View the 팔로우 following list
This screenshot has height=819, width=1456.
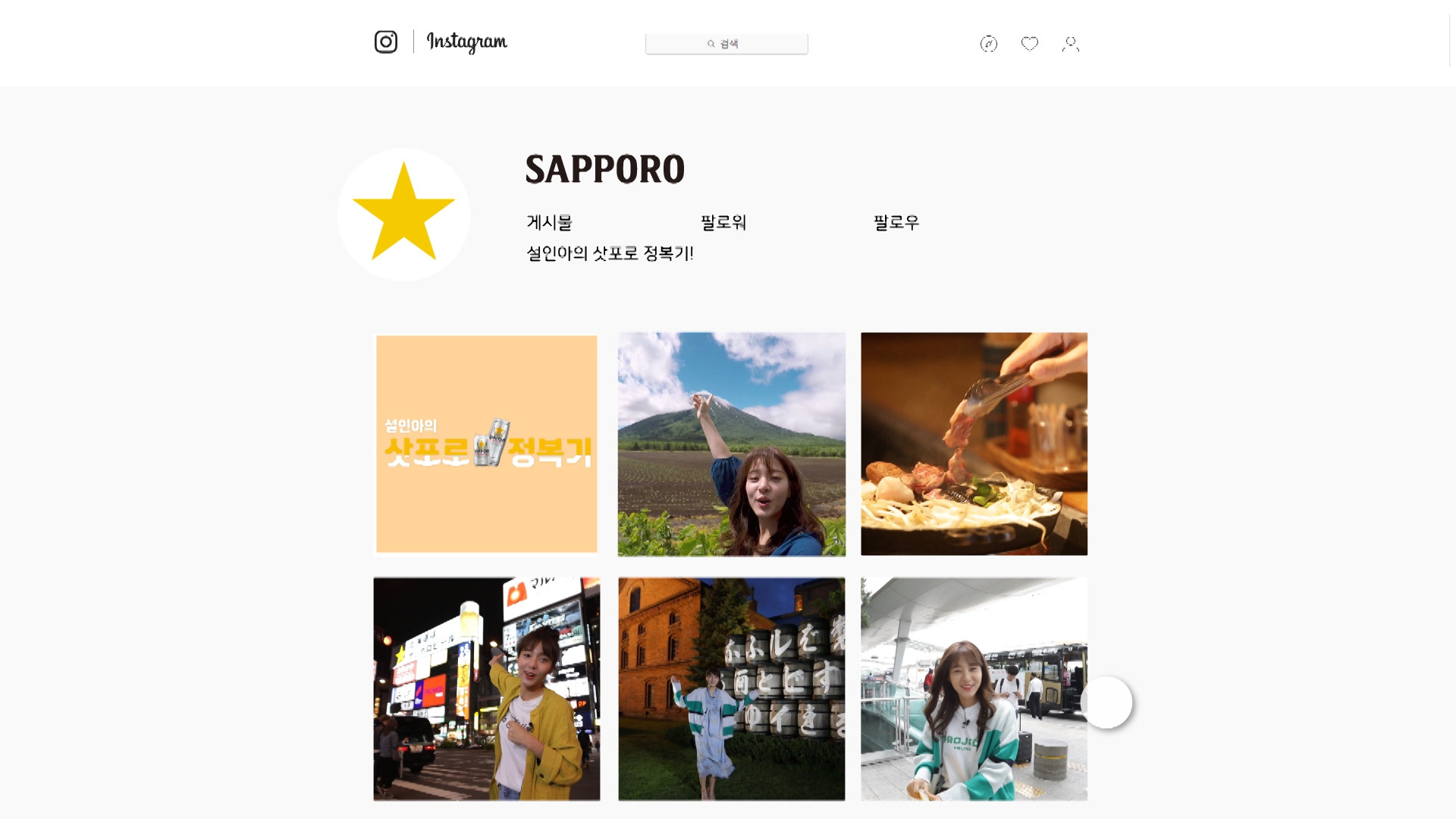click(896, 222)
